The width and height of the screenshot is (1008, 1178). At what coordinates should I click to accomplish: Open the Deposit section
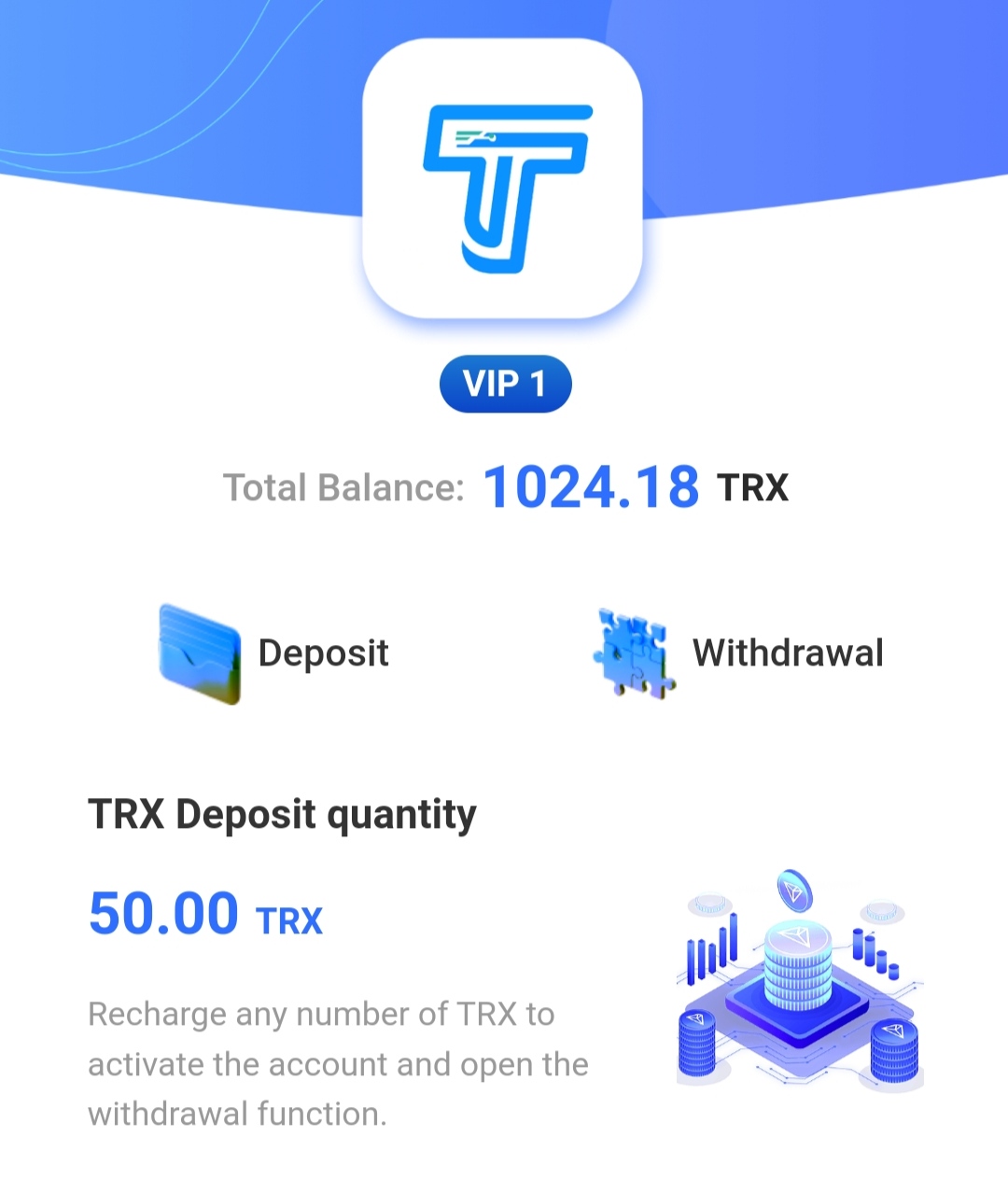[x=324, y=652]
